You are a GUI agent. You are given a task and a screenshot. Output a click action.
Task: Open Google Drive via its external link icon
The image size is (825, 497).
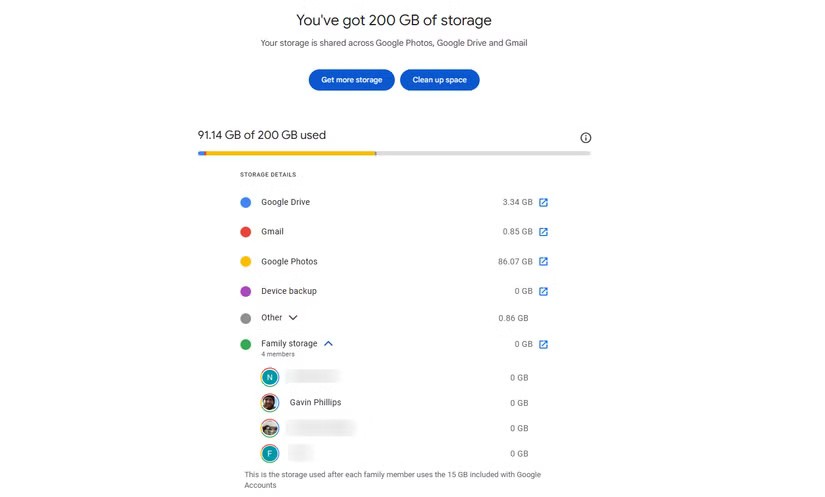pos(544,203)
